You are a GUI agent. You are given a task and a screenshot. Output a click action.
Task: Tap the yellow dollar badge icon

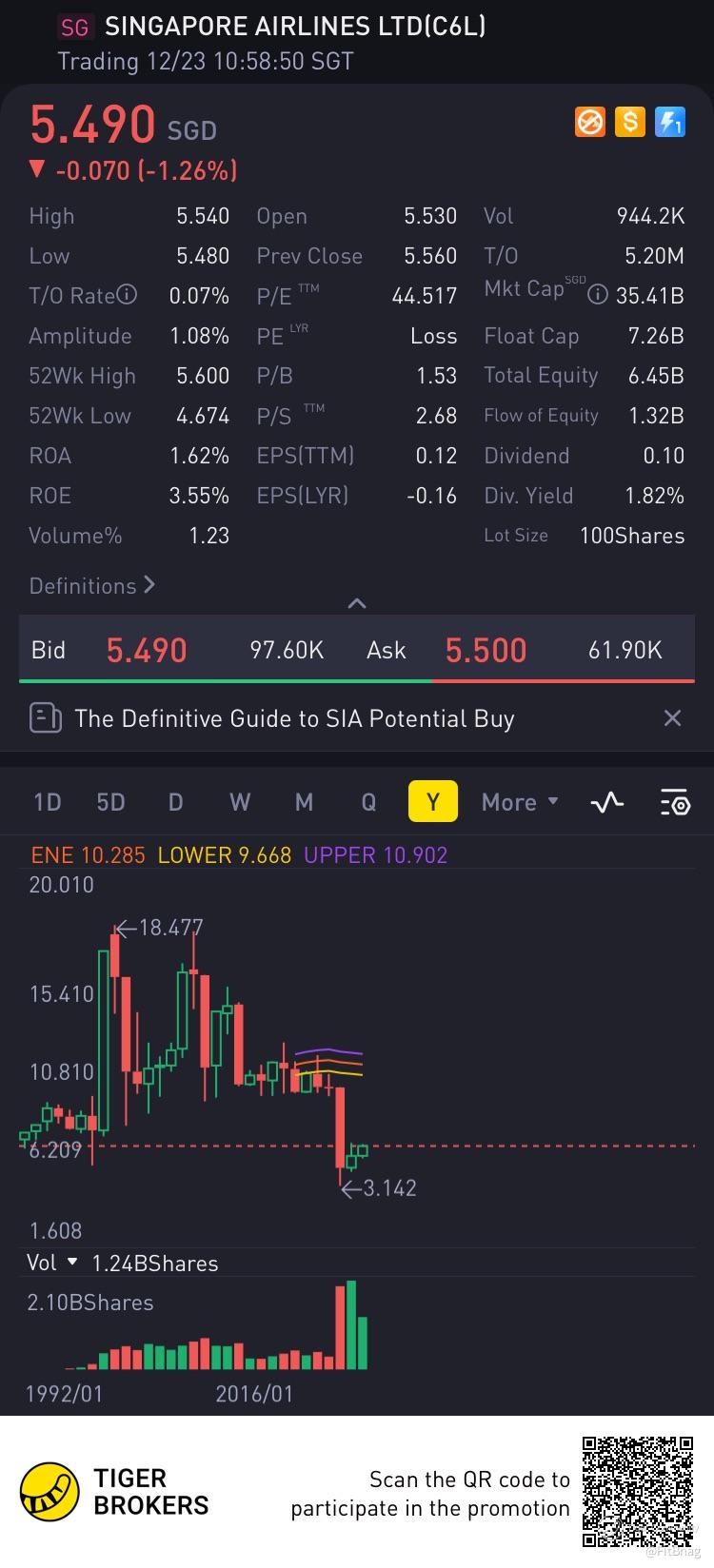pyautogui.click(x=630, y=122)
